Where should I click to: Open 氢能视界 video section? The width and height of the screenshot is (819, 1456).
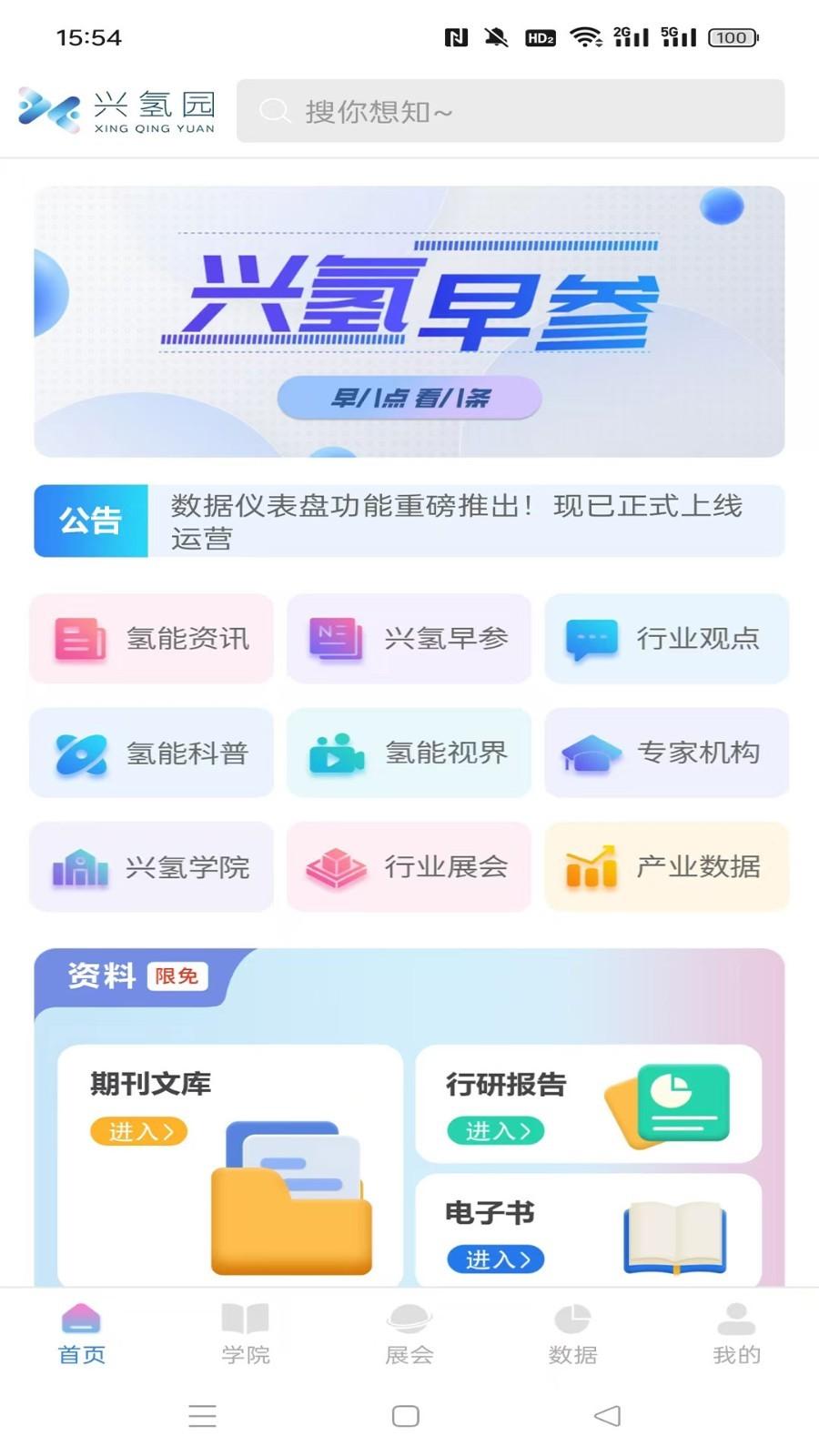click(409, 753)
